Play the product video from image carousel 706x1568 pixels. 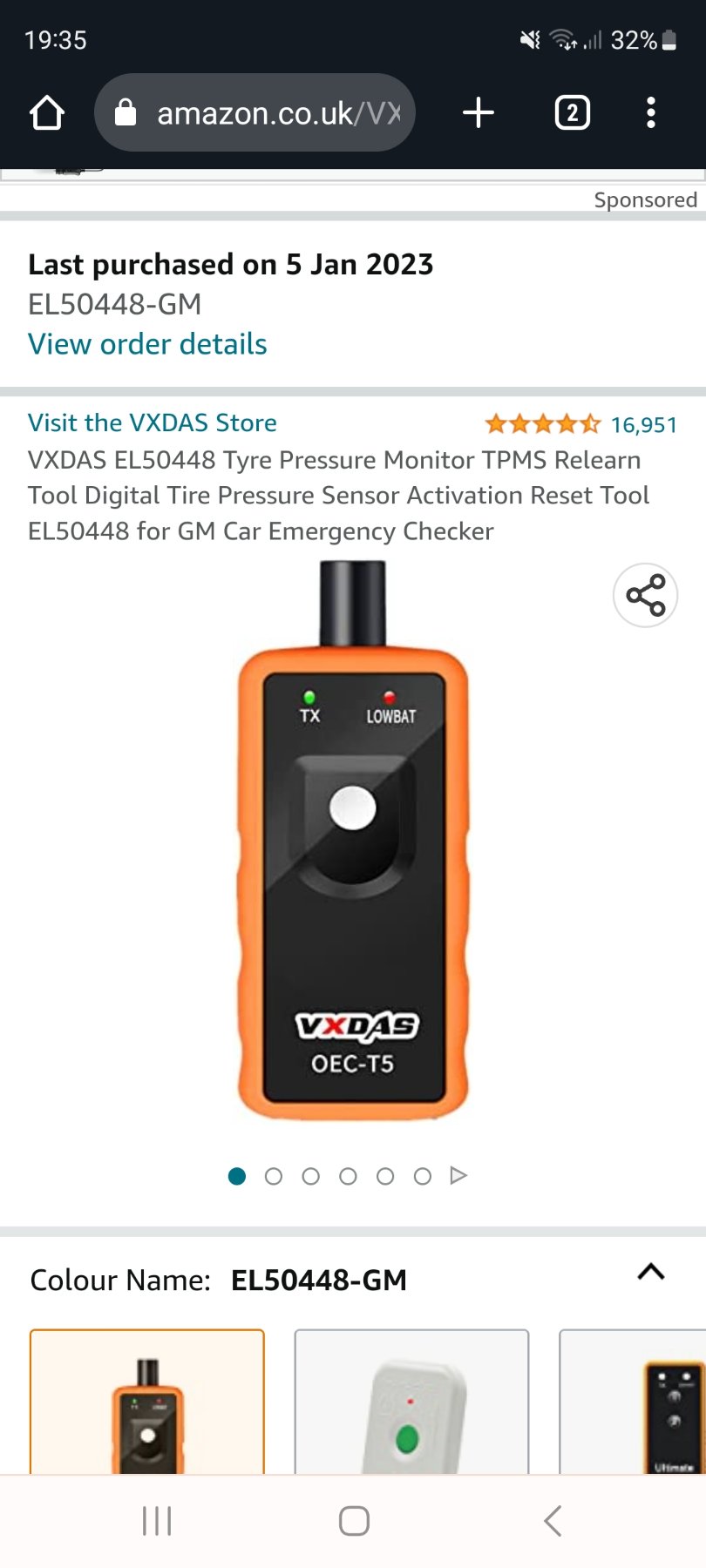point(458,1176)
